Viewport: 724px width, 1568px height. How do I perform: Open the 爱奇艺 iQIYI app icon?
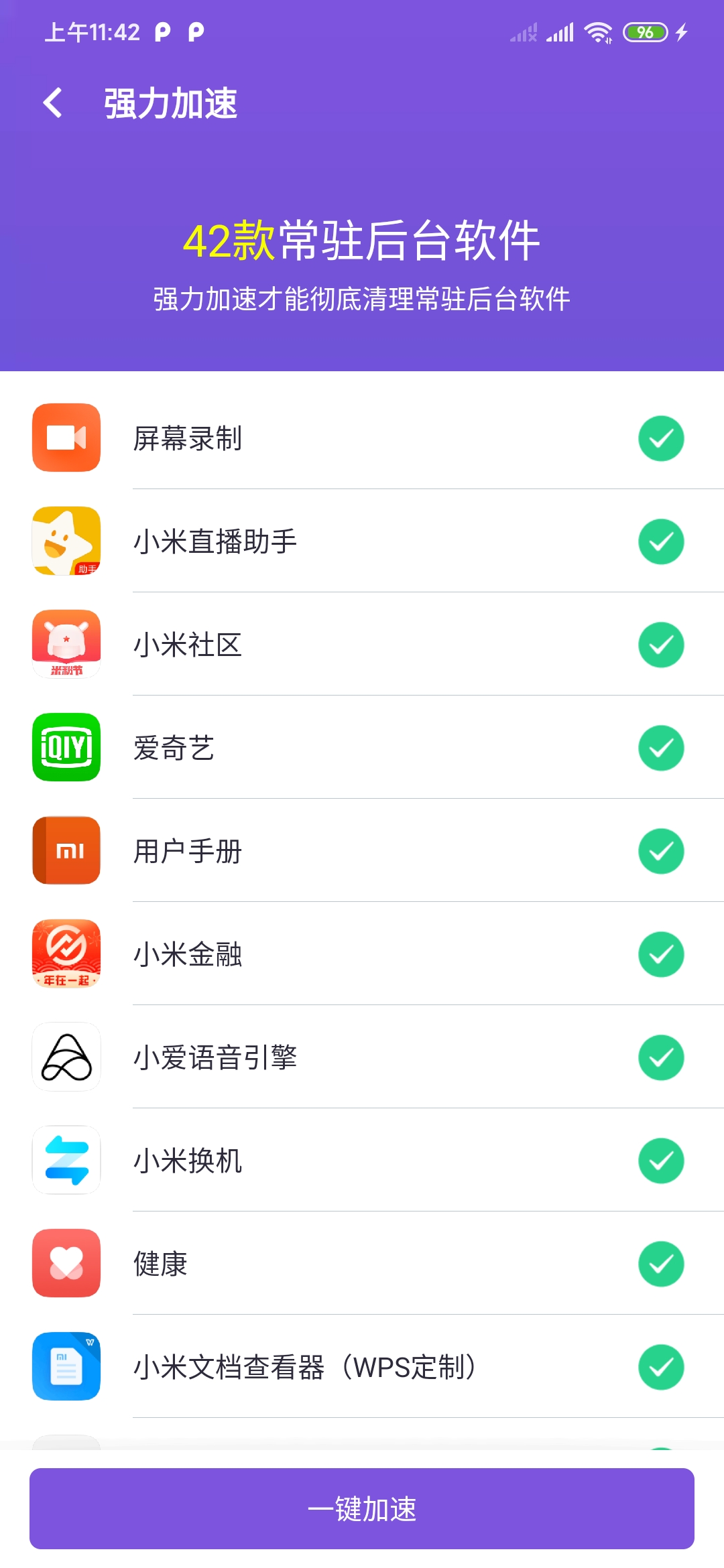click(x=66, y=748)
